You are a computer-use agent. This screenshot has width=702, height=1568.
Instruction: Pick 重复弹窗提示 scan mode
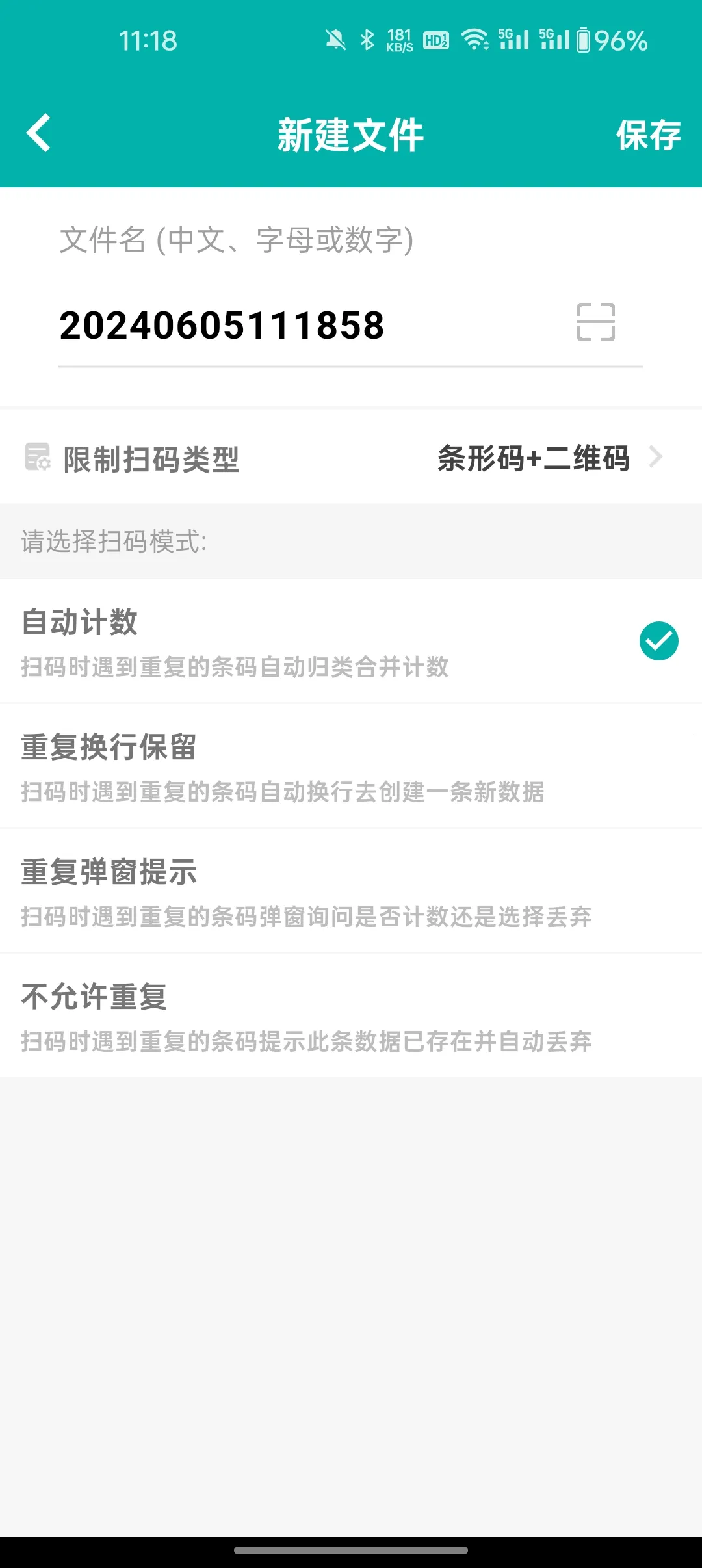click(x=351, y=891)
